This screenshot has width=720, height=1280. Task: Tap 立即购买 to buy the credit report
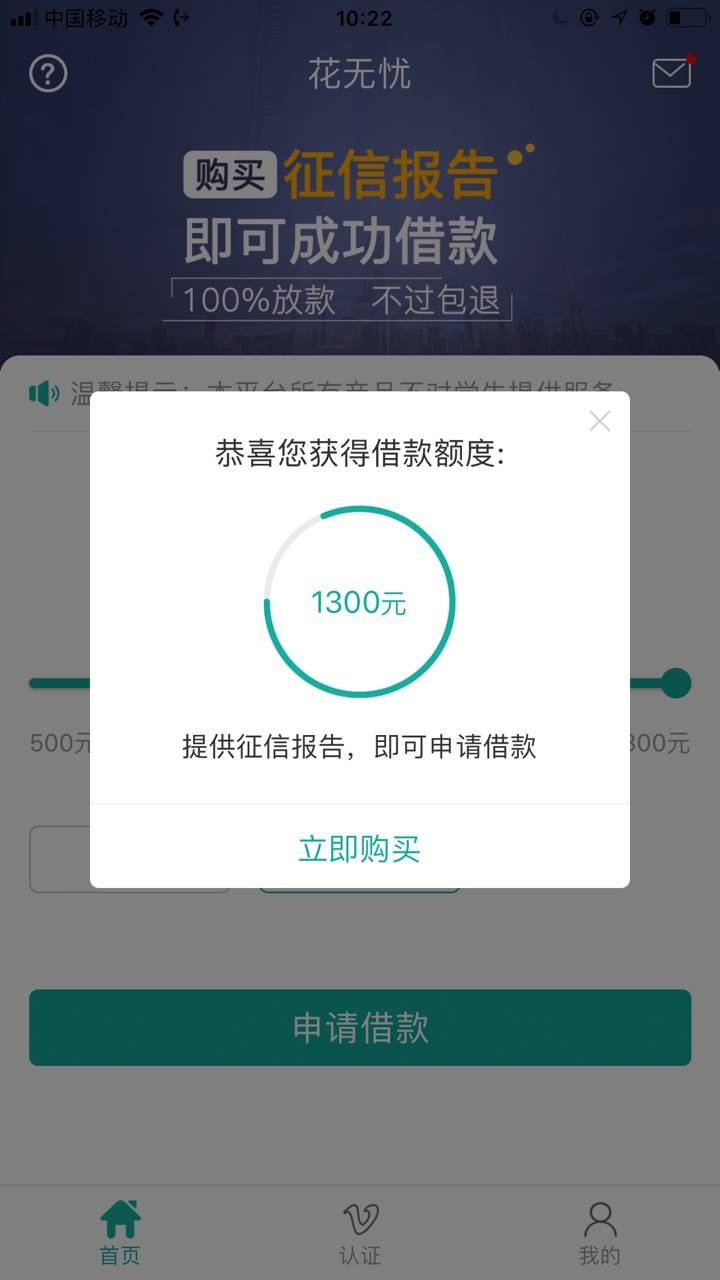pos(360,849)
